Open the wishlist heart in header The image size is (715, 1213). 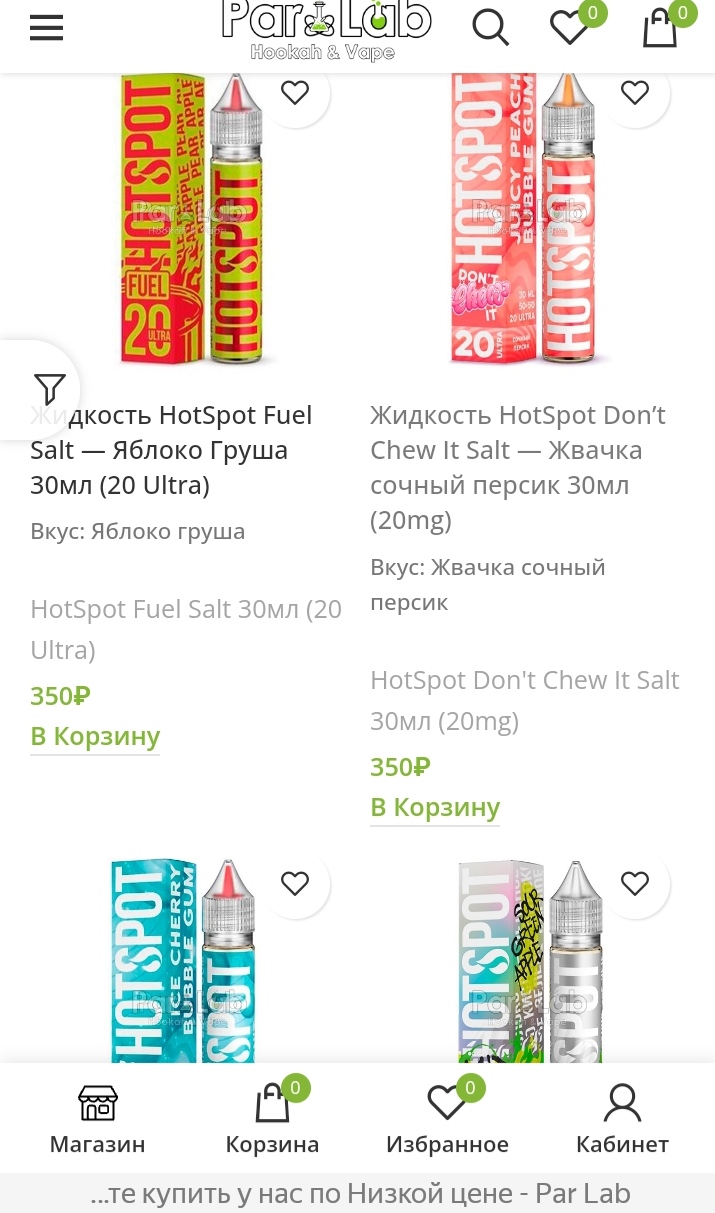pyautogui.click(x=570, y=28)
